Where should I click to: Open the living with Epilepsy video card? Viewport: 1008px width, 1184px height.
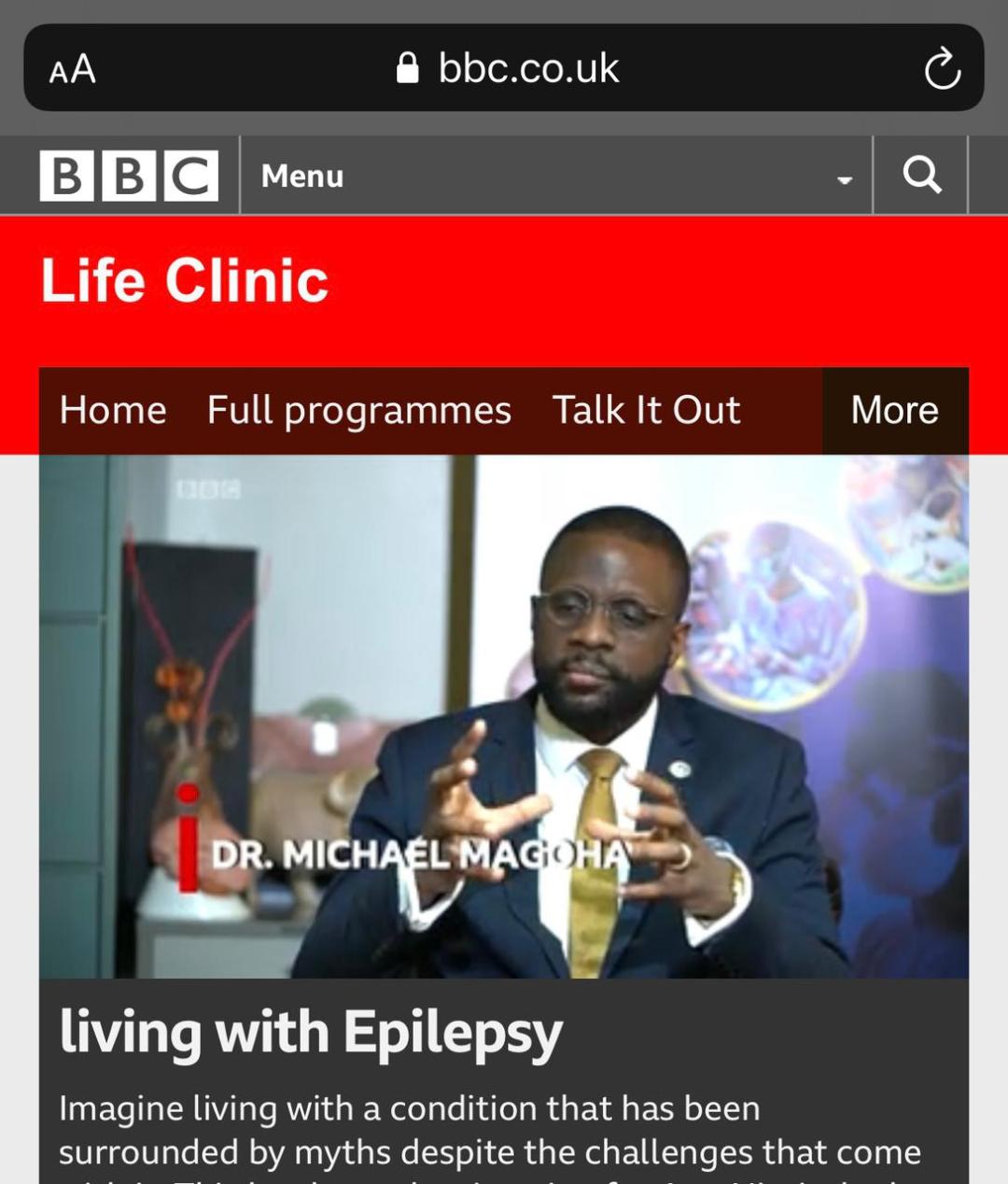503,717
